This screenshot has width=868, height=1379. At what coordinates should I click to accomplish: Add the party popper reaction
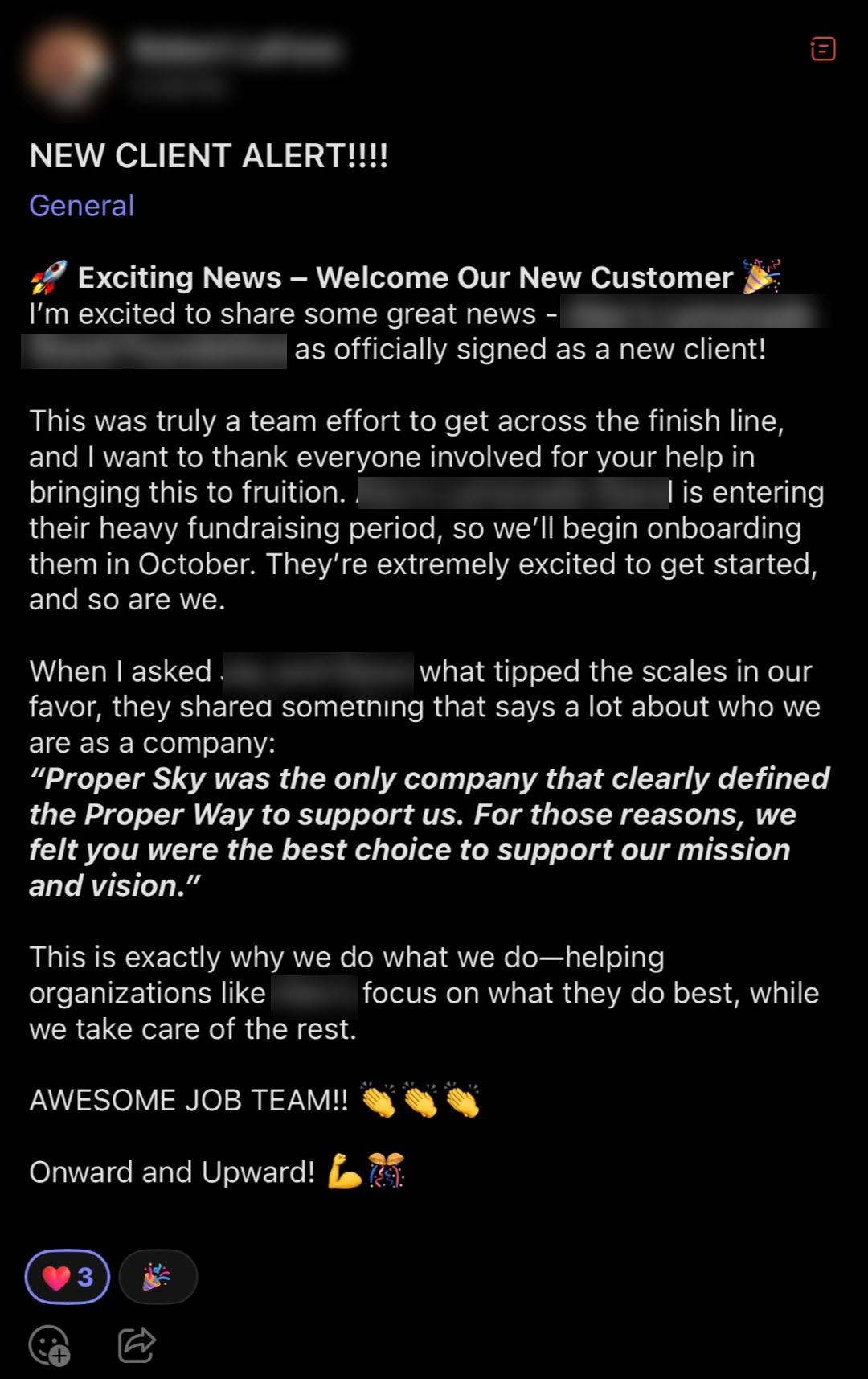(158, 1277)
